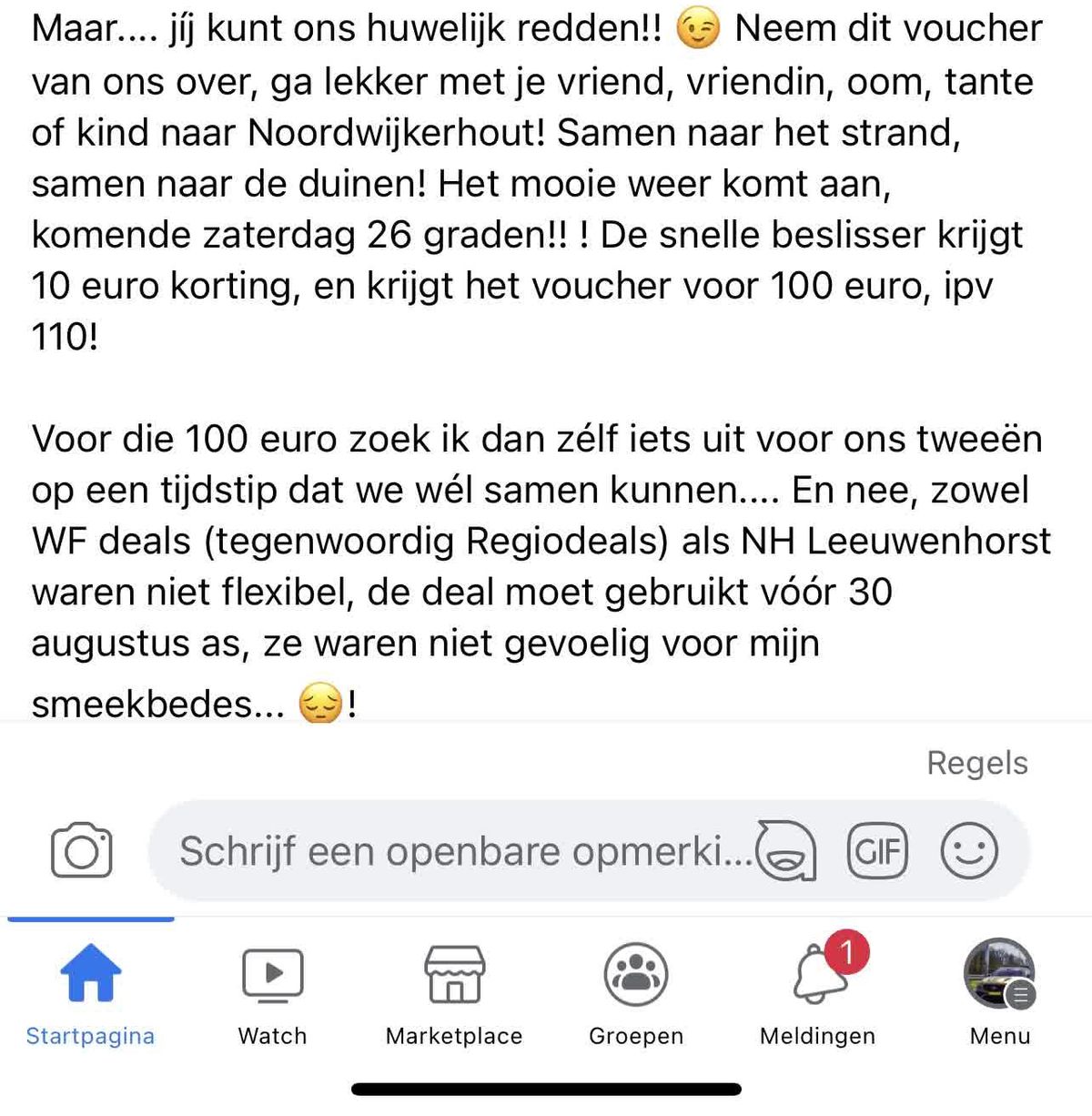Open the group Regels link
Image resolution: width=1092 pixels, height=1116 pixels.
pos(976,763)
